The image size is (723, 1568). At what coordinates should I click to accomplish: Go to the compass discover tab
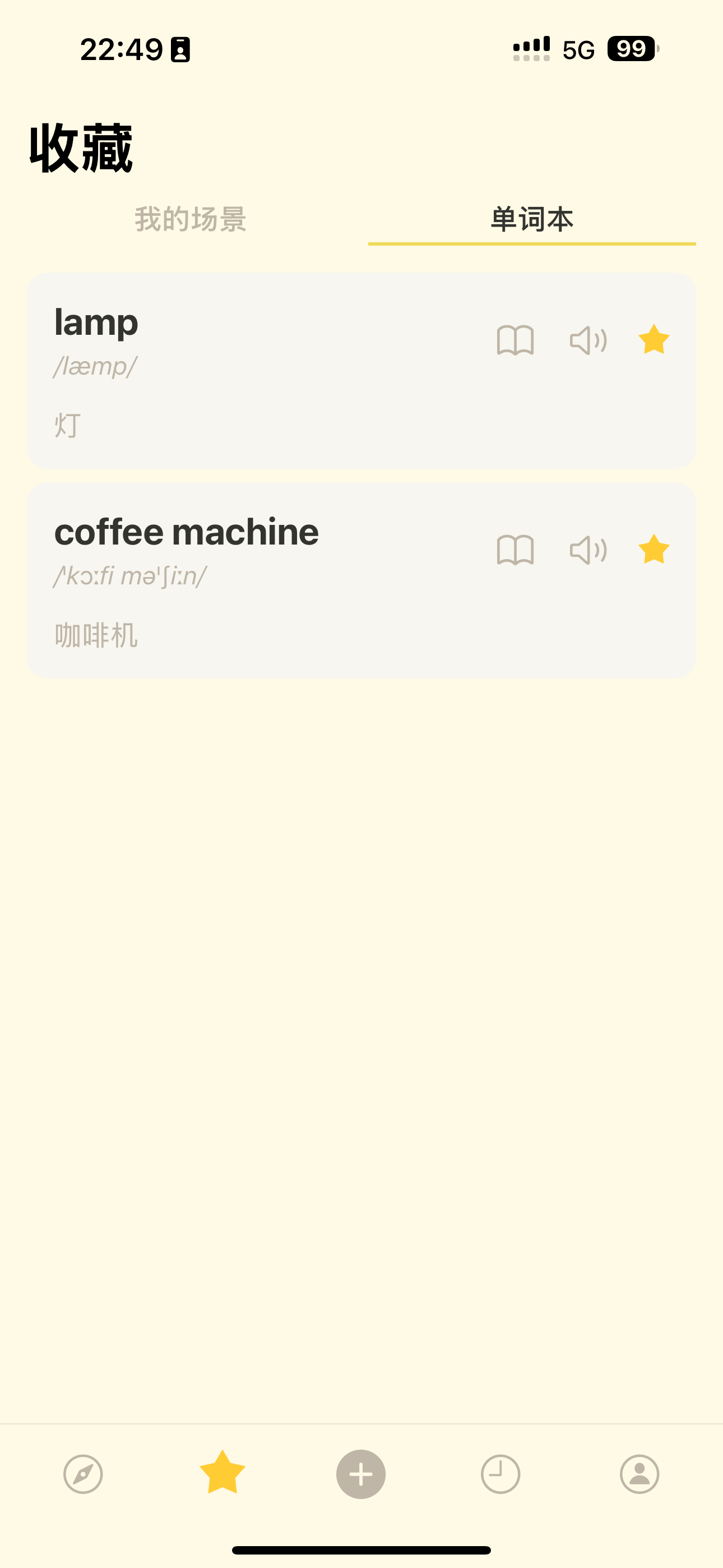[83, 1474]
